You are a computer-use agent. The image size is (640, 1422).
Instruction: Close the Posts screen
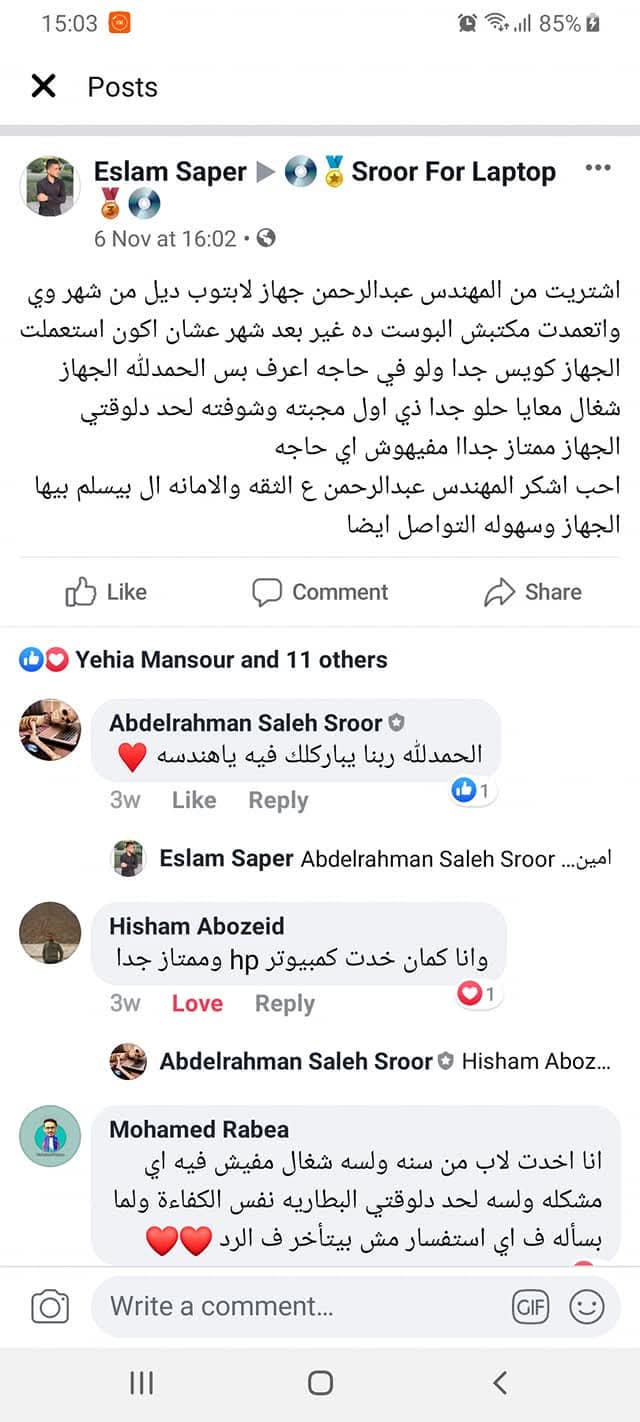pos(43,87)
